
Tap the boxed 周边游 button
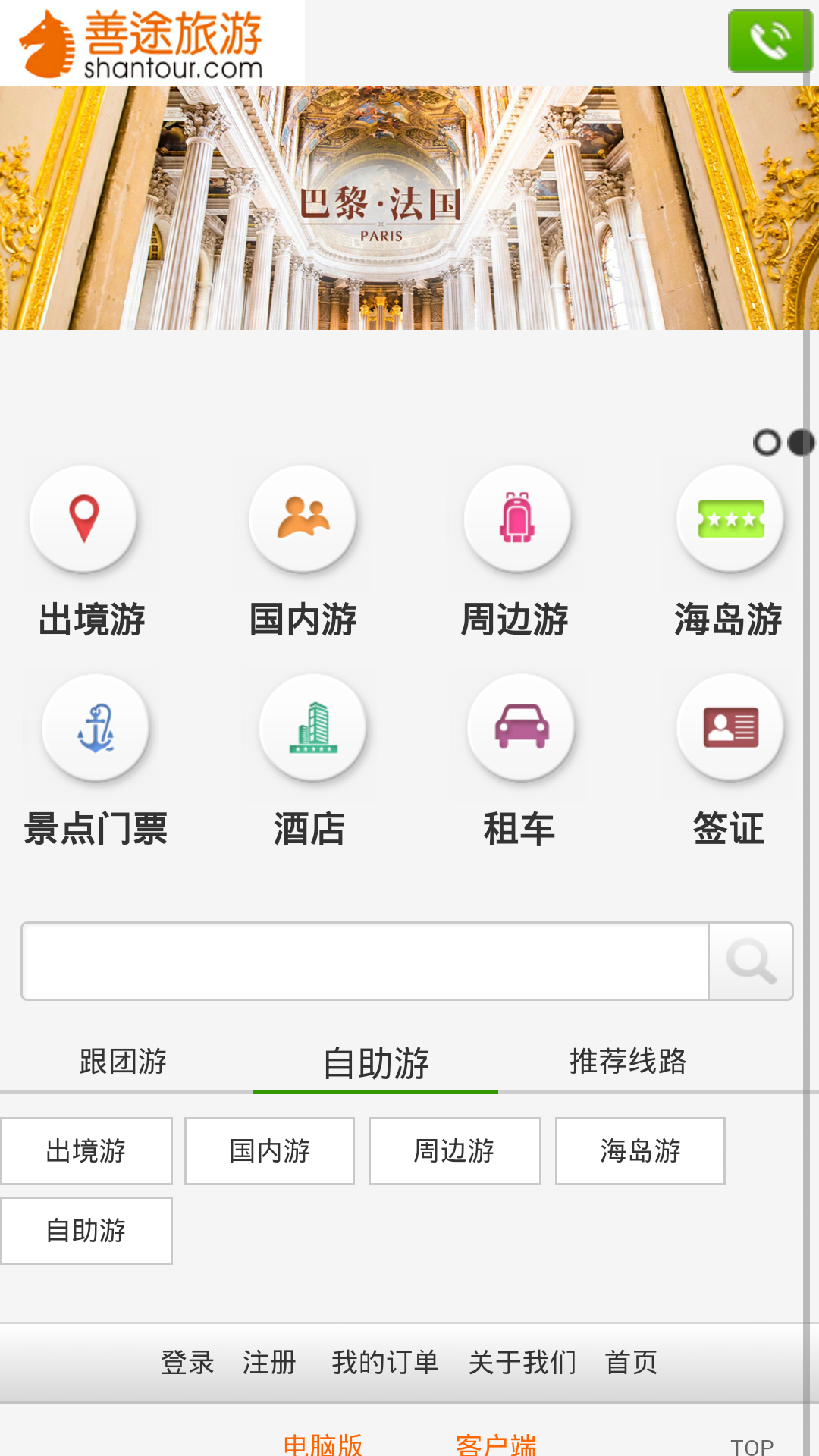(454, 1150)
